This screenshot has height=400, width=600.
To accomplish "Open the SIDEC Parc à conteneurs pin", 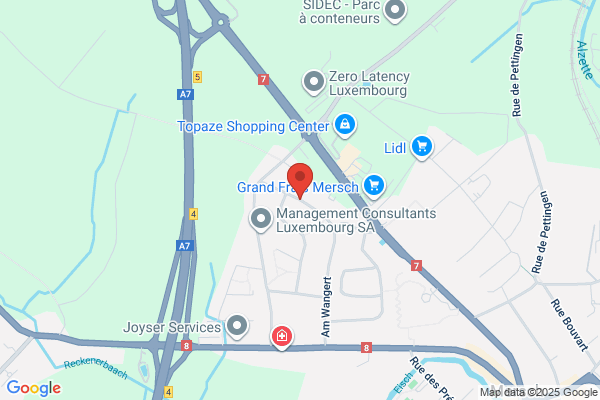I will coord(395,10).
